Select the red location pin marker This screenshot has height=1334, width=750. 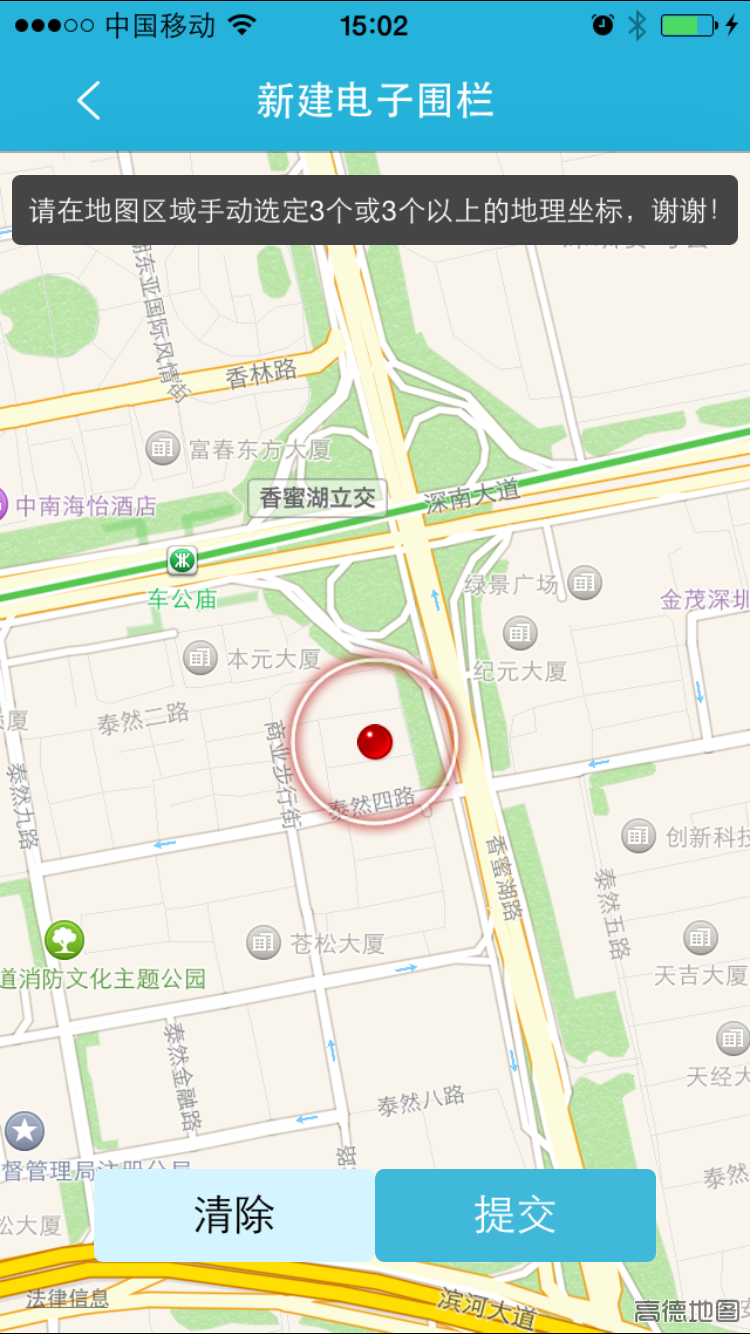click(375, 742)
